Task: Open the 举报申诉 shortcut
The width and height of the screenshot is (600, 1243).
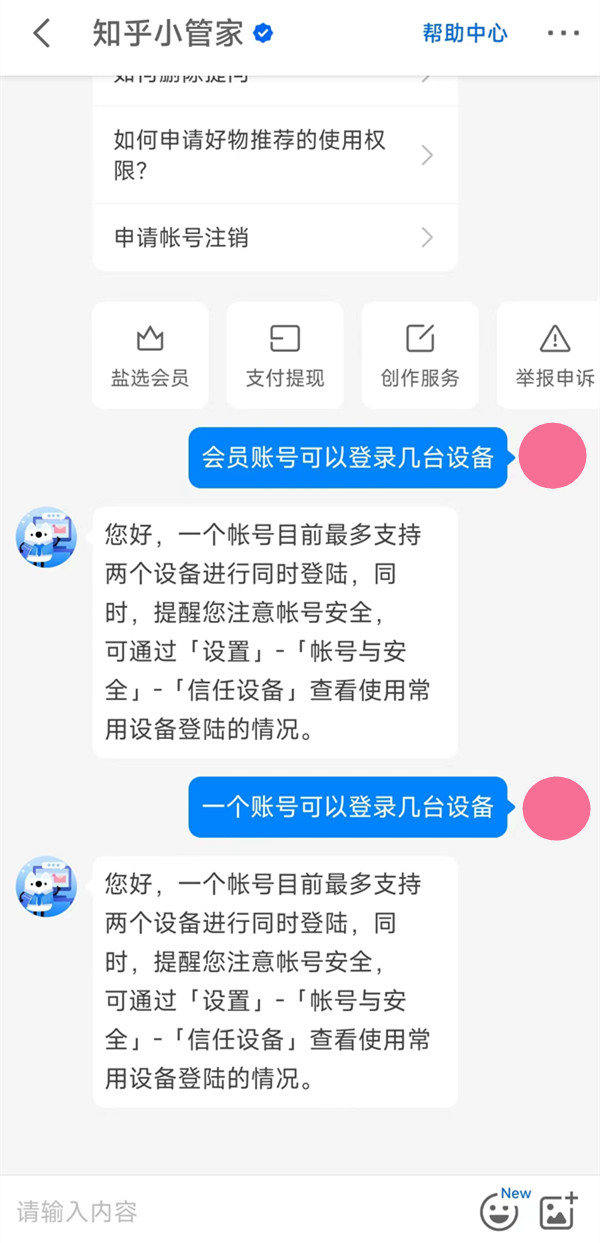Action: coord(553,355)
